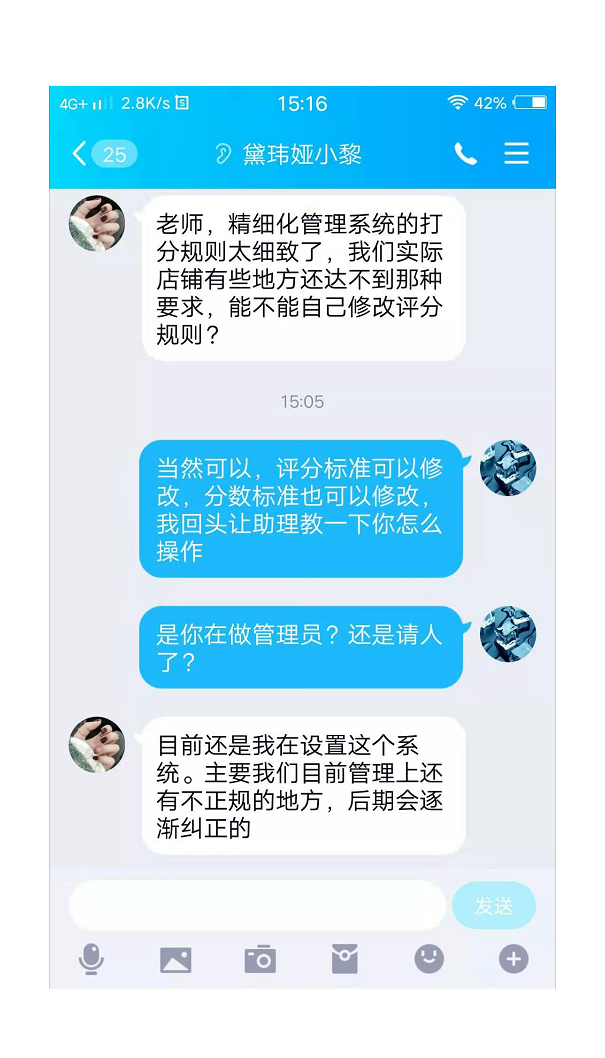605x1058 pixels.
Task: Record a voice message with microphone icon
Action: (91, 960)
